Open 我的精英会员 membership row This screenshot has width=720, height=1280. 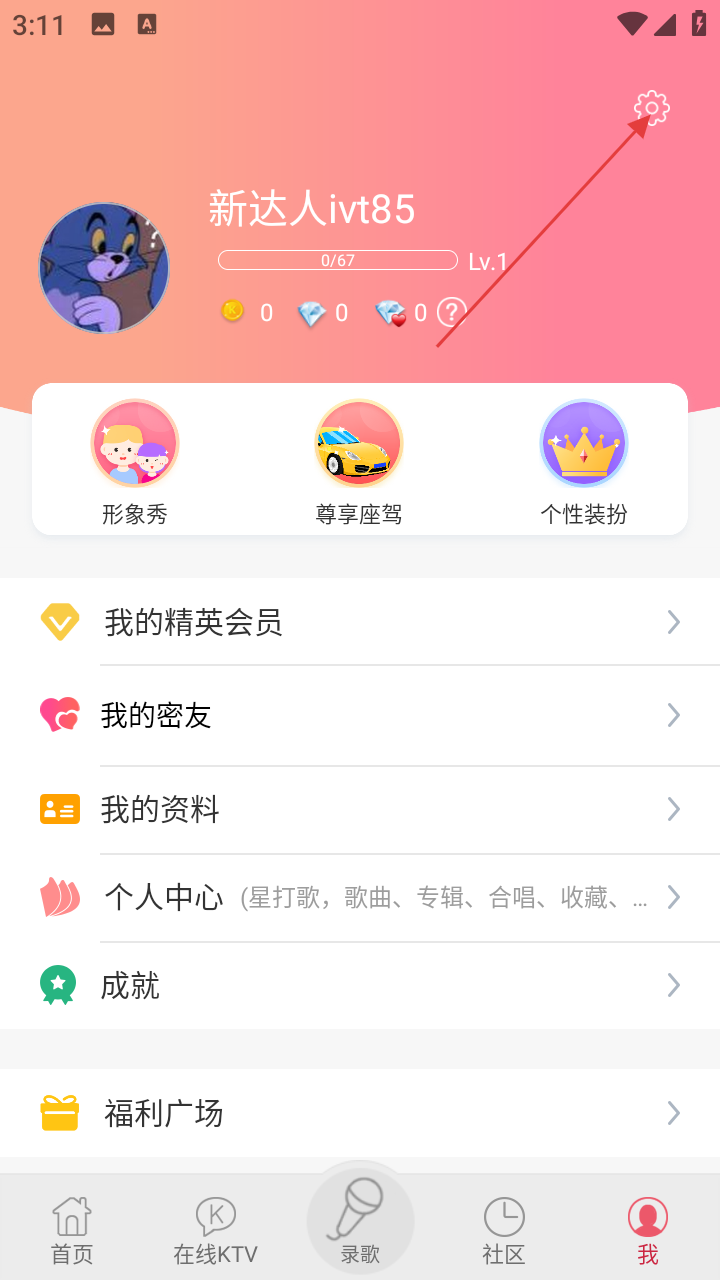point(360,622)
